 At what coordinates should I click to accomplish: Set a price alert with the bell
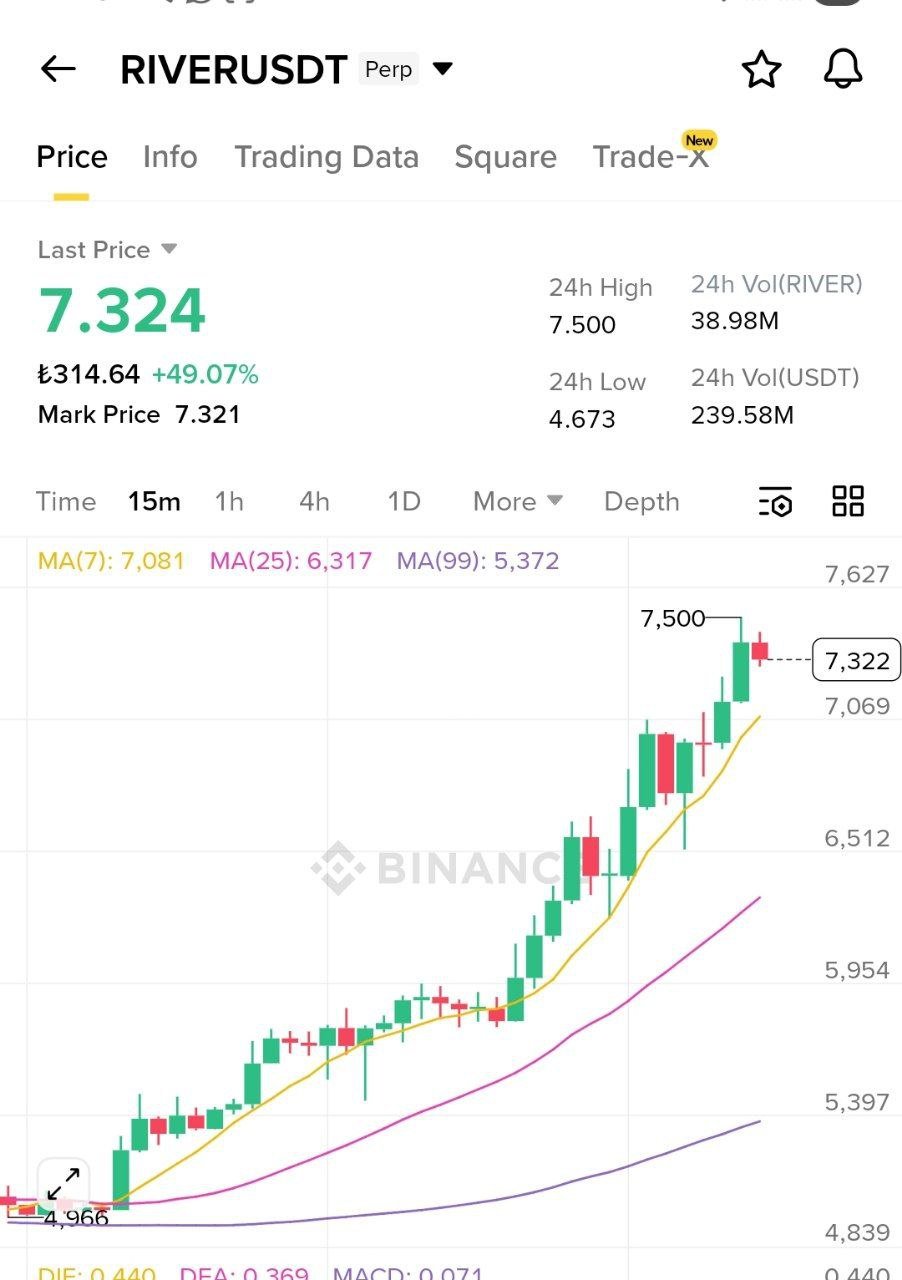[843, 69]
